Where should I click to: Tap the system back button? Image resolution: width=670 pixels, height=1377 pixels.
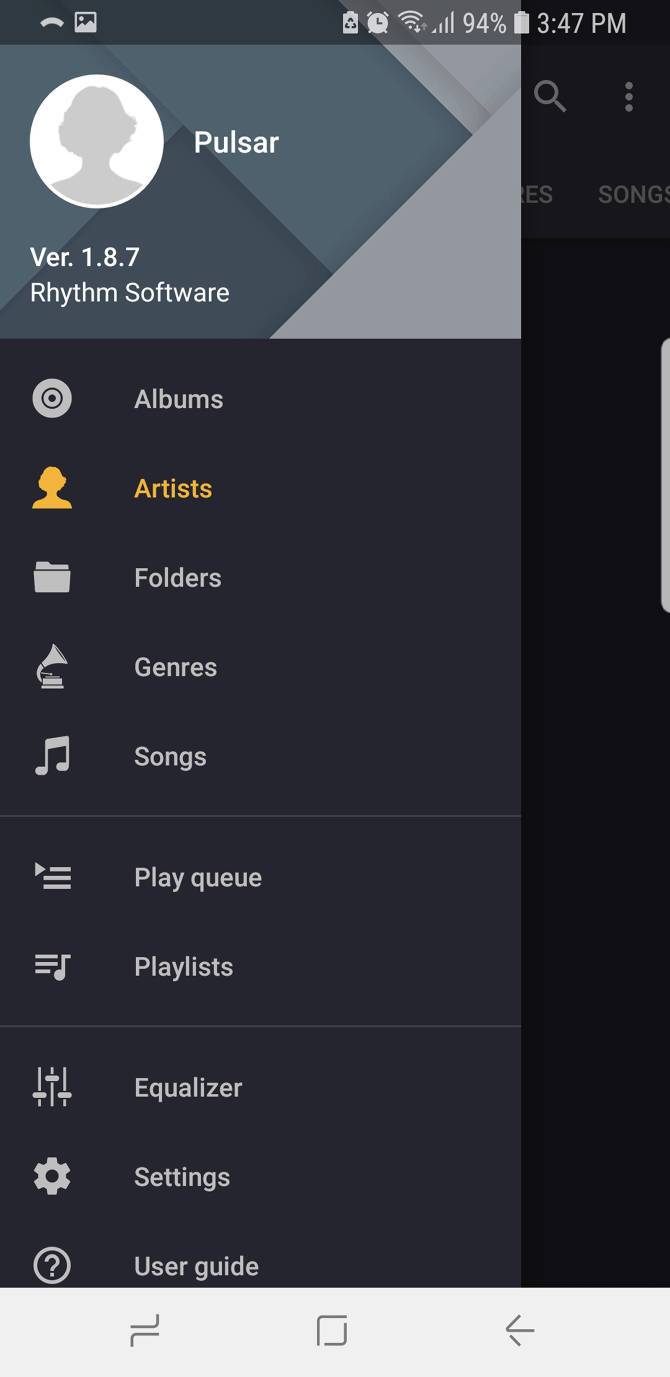coord(520,1331)
